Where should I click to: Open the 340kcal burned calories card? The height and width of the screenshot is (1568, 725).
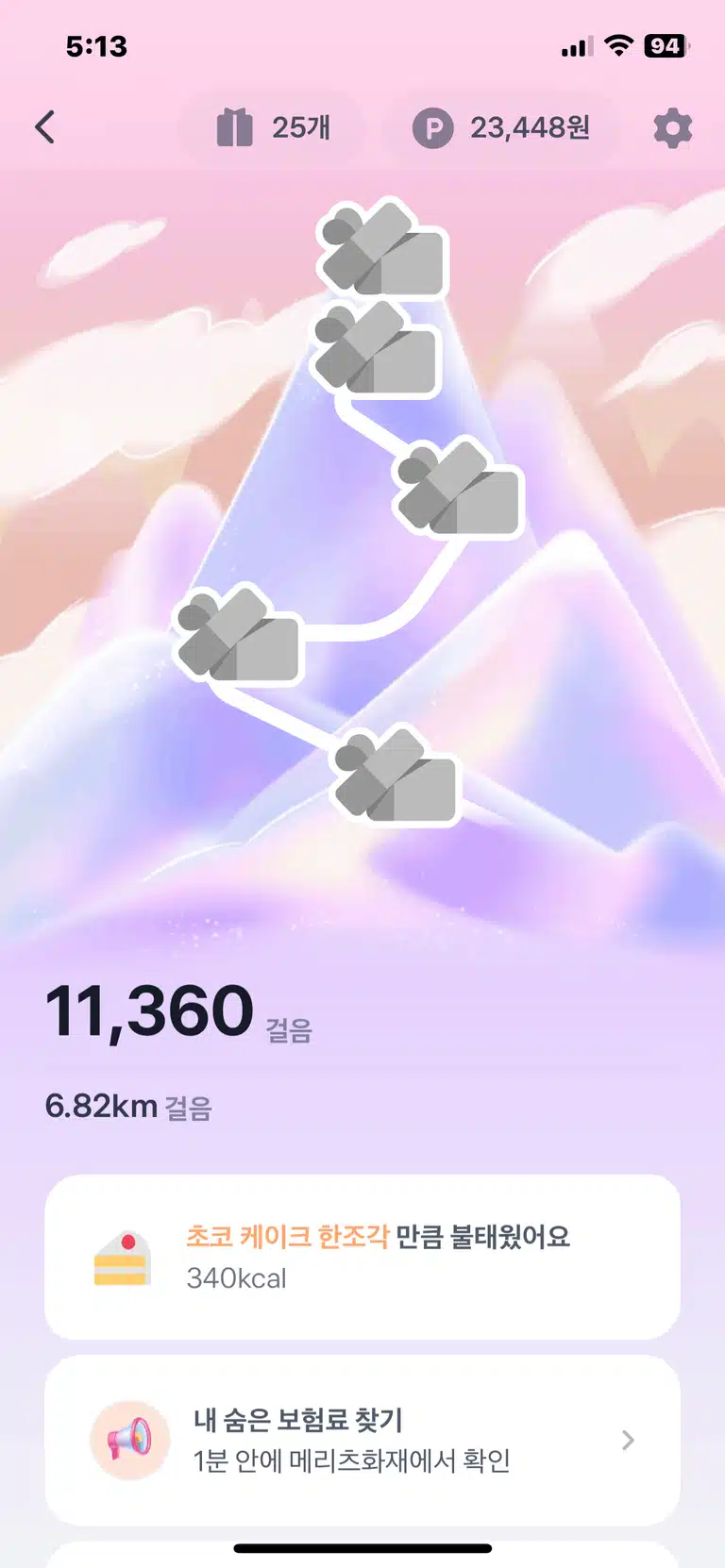(362, 1256)
